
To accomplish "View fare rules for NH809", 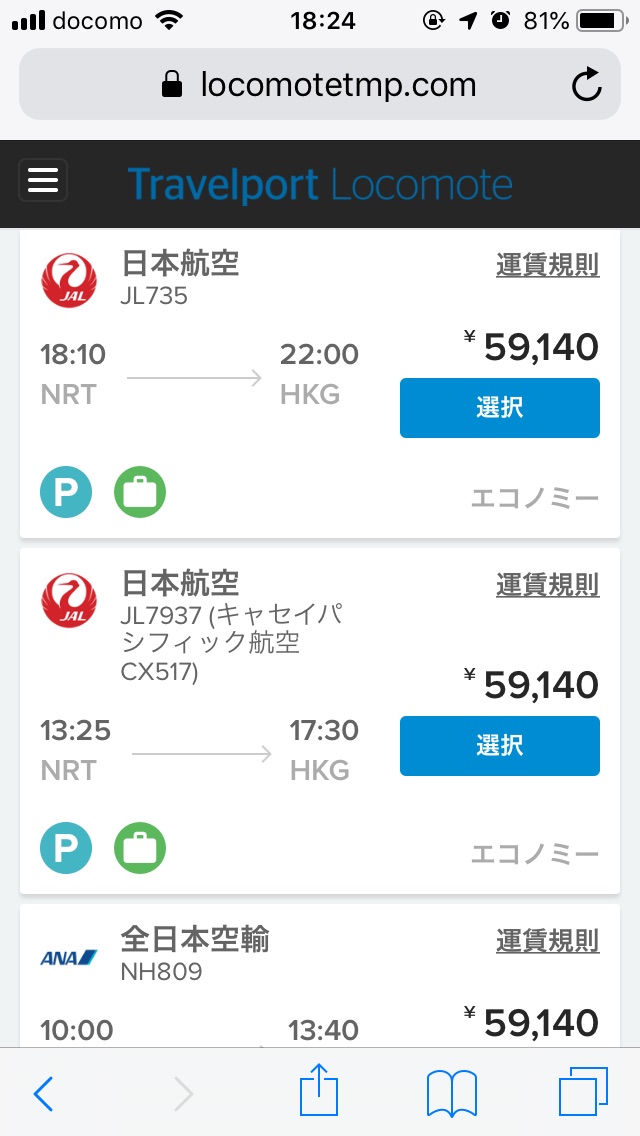I will pos(547,941).
